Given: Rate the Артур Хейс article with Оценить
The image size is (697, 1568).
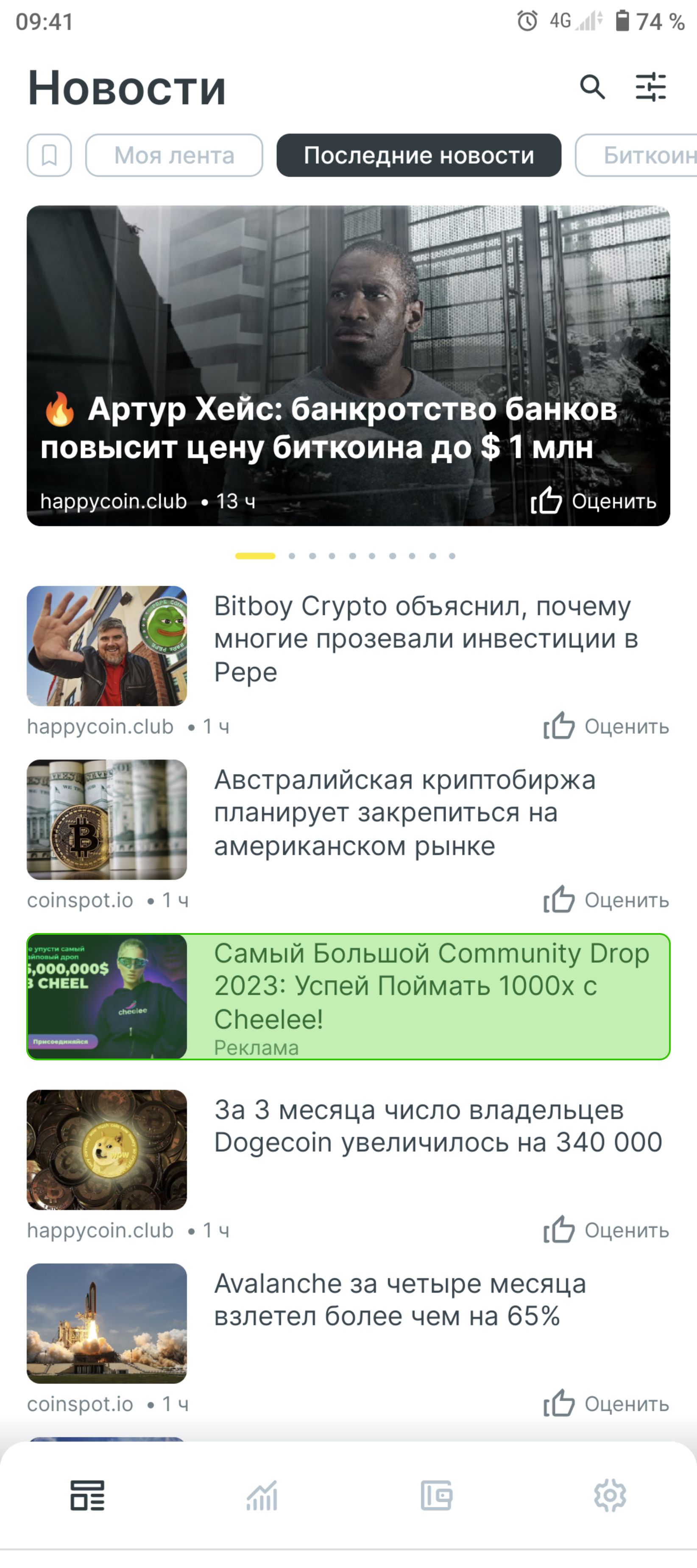Looking at the screenshot, I should tap(594, 501).
